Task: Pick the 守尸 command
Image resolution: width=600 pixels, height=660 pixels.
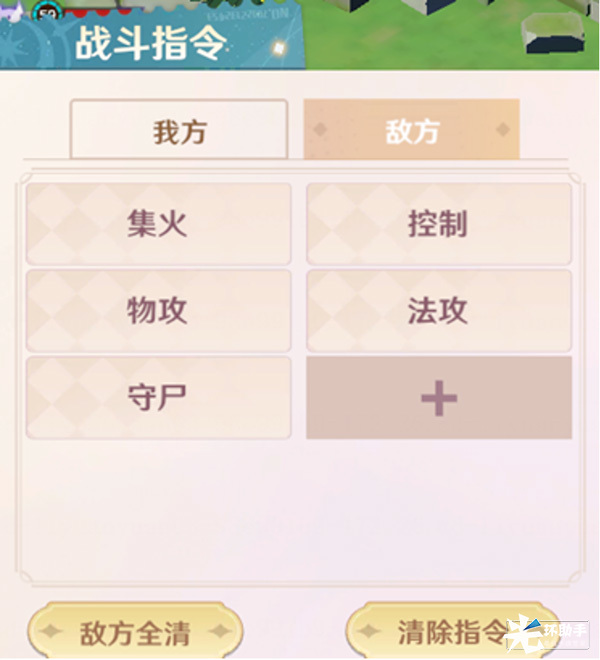Action: point(158,398)
